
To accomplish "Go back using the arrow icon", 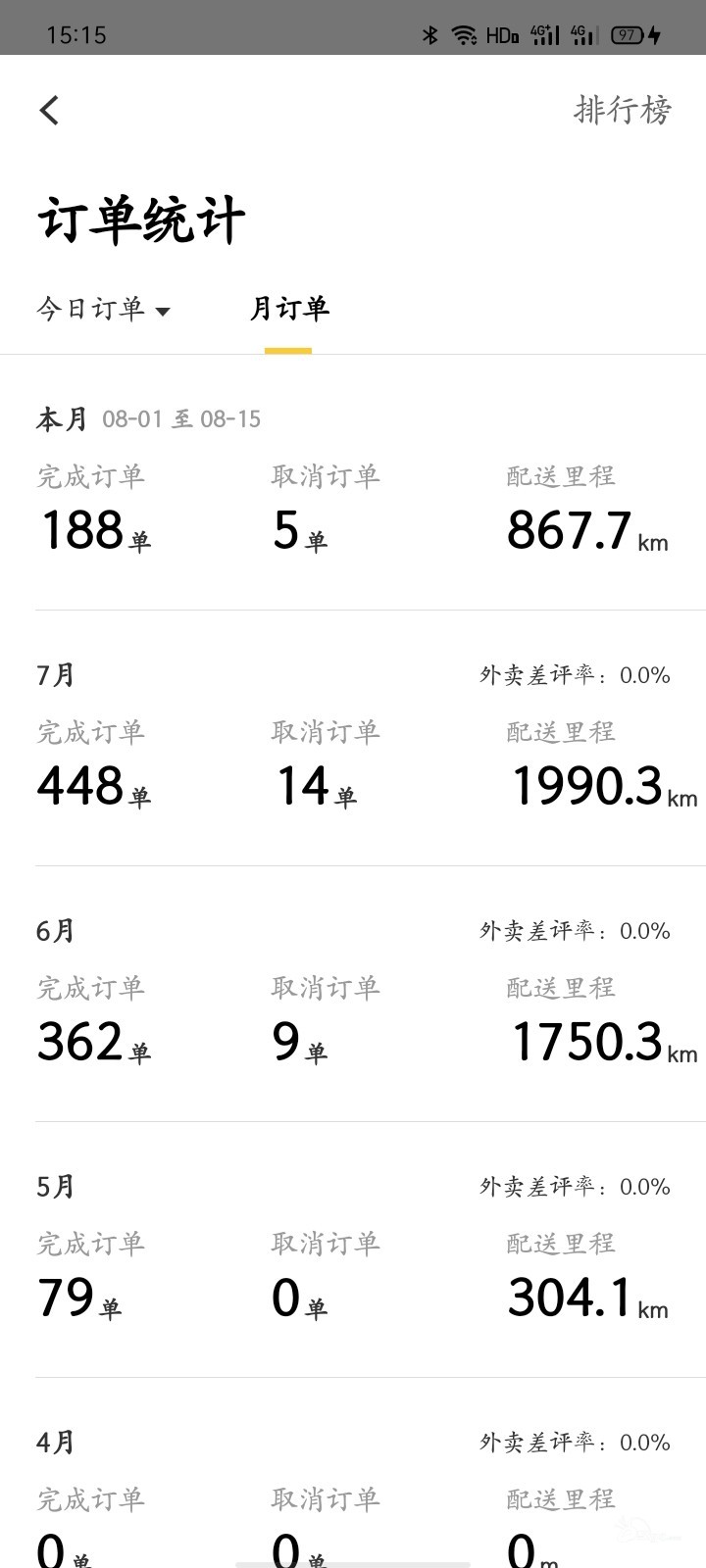I will (x=50, y=110).
